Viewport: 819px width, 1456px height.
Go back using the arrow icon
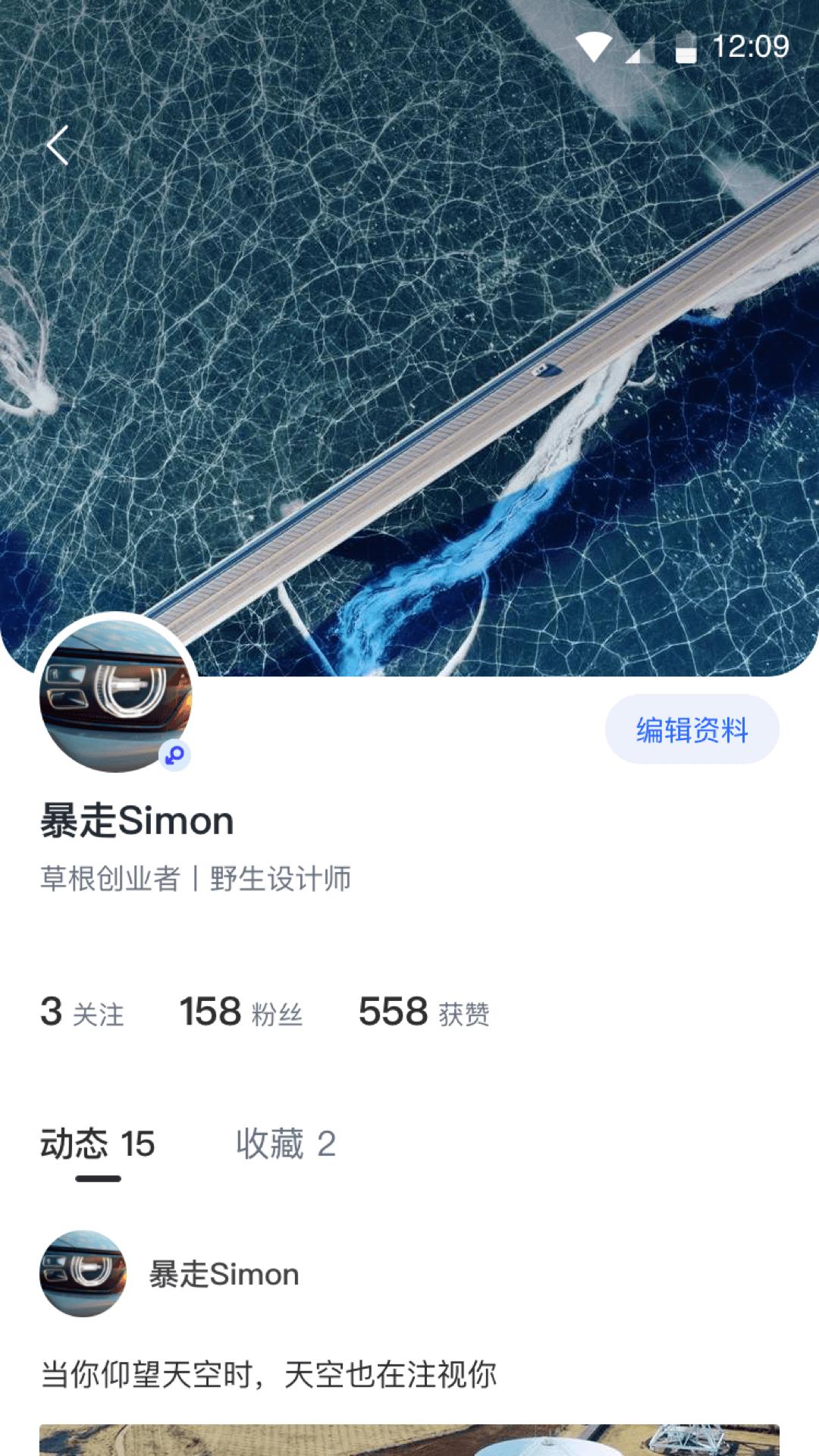click(x=58, y=145)
